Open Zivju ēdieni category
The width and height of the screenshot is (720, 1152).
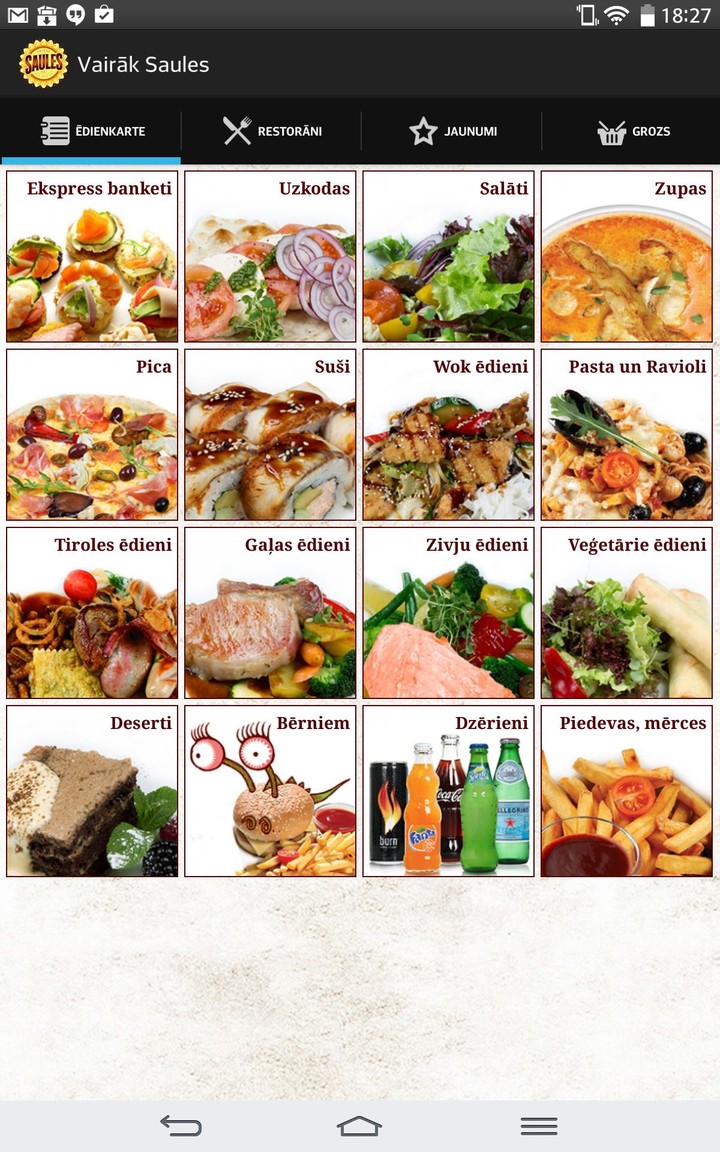[x=448, y=613]
